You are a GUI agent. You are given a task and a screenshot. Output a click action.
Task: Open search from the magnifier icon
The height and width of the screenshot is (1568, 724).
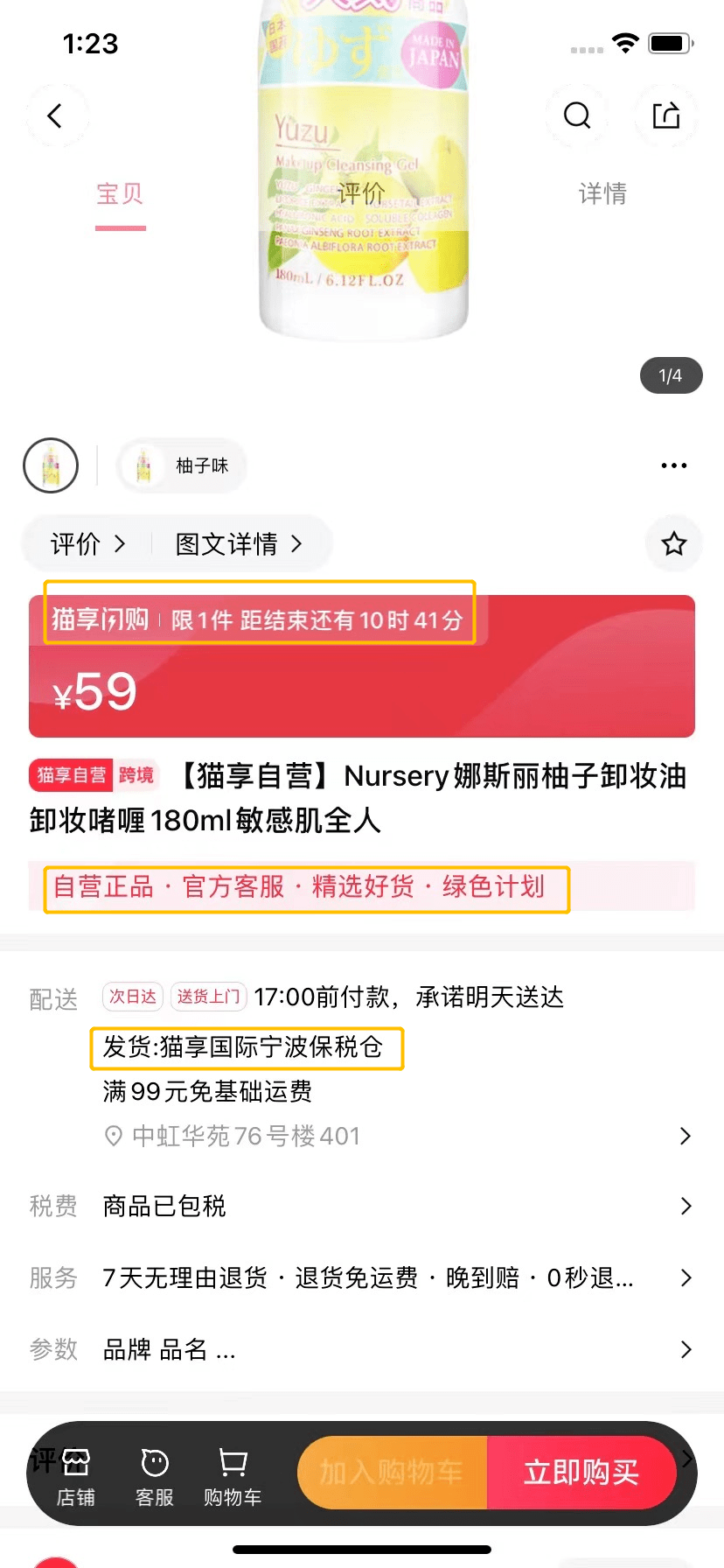point(577,115)
